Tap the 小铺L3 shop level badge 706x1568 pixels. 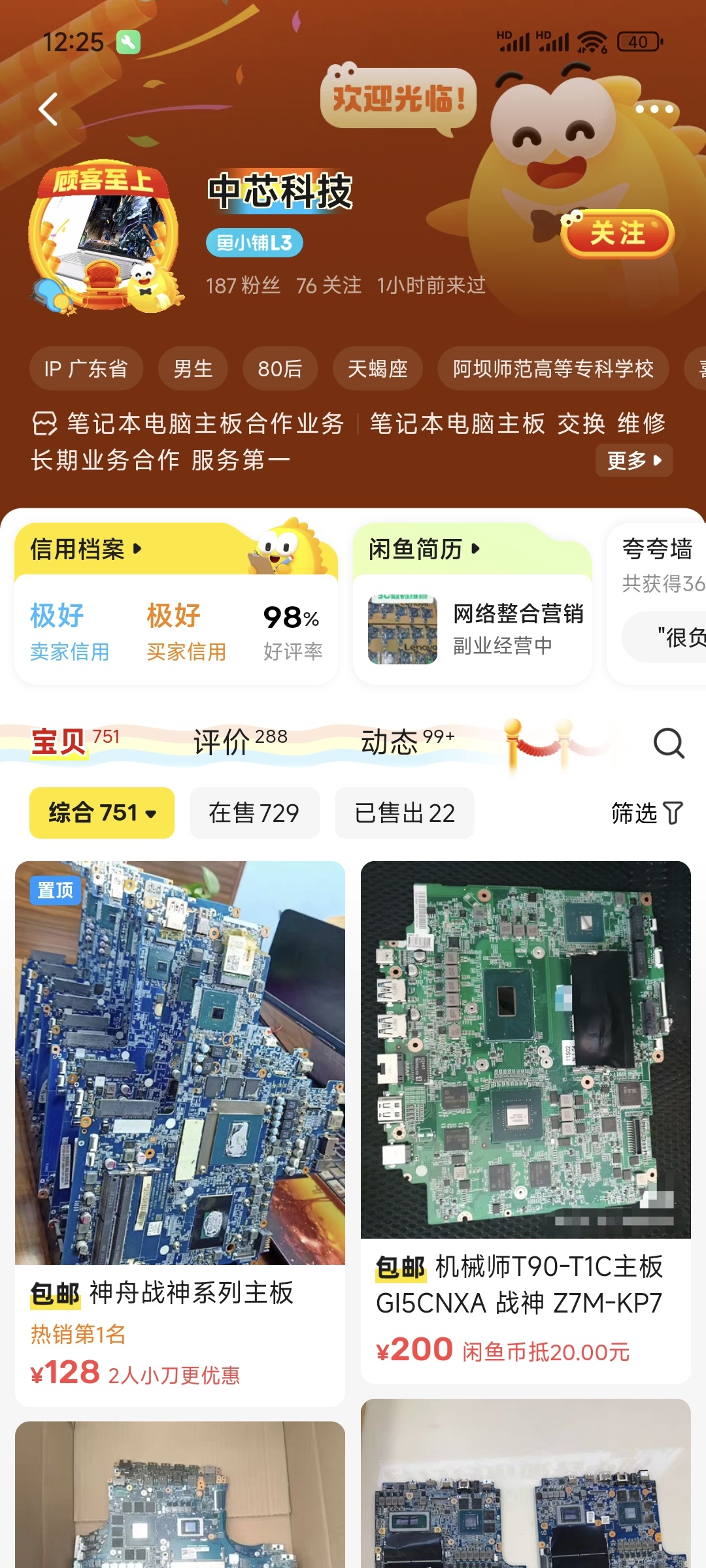(x=254, y=243)
